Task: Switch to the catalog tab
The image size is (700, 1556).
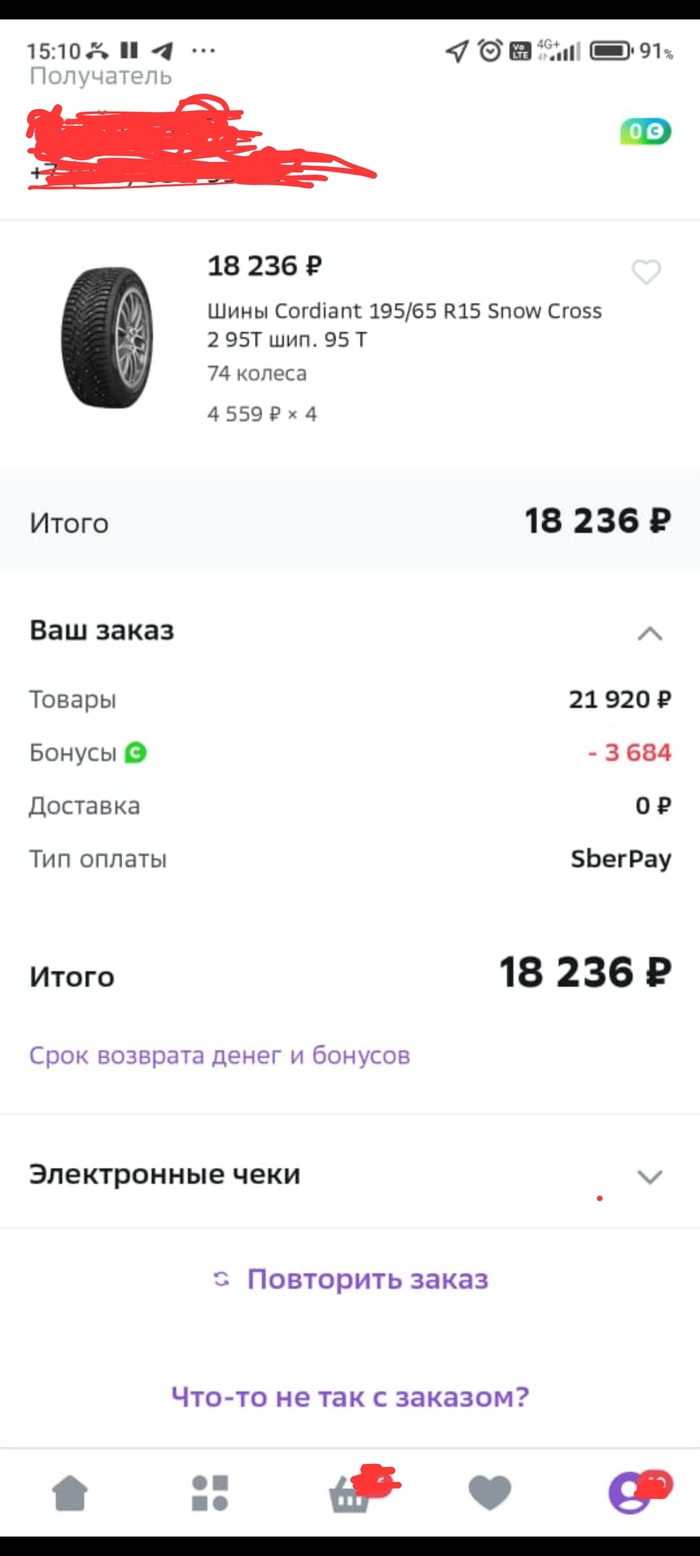Action: tap(210, 1494)
